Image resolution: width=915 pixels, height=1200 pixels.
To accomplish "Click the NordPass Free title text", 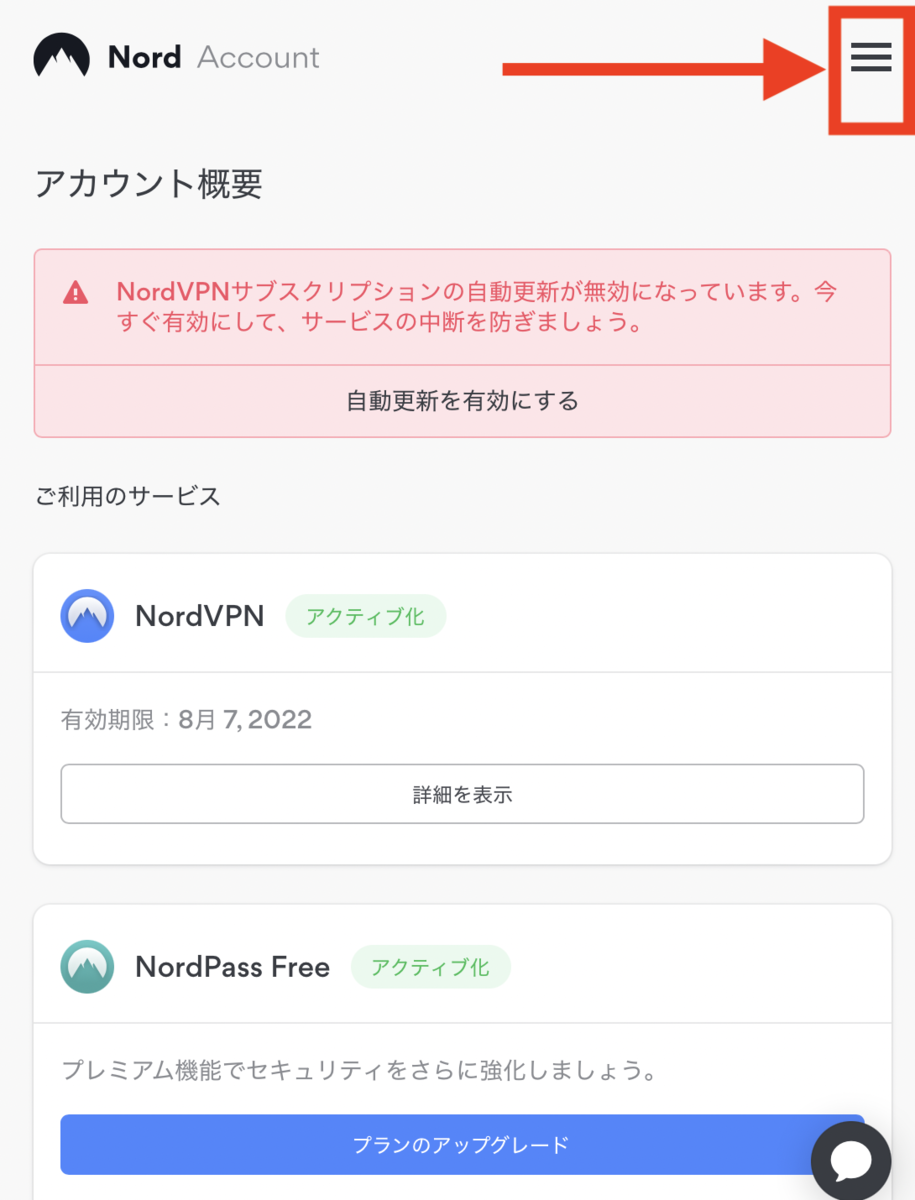I will 232,967.
